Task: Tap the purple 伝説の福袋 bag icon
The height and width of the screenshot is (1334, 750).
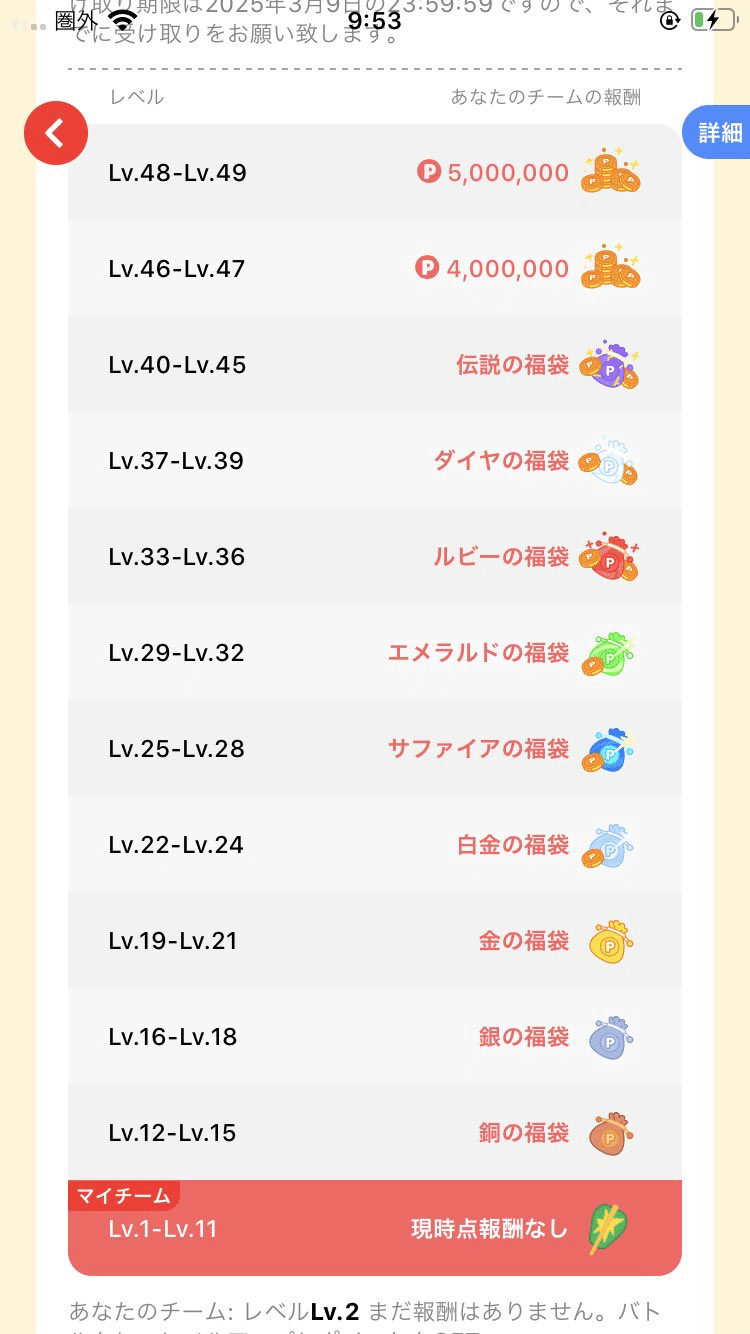Action: point(611,364)
